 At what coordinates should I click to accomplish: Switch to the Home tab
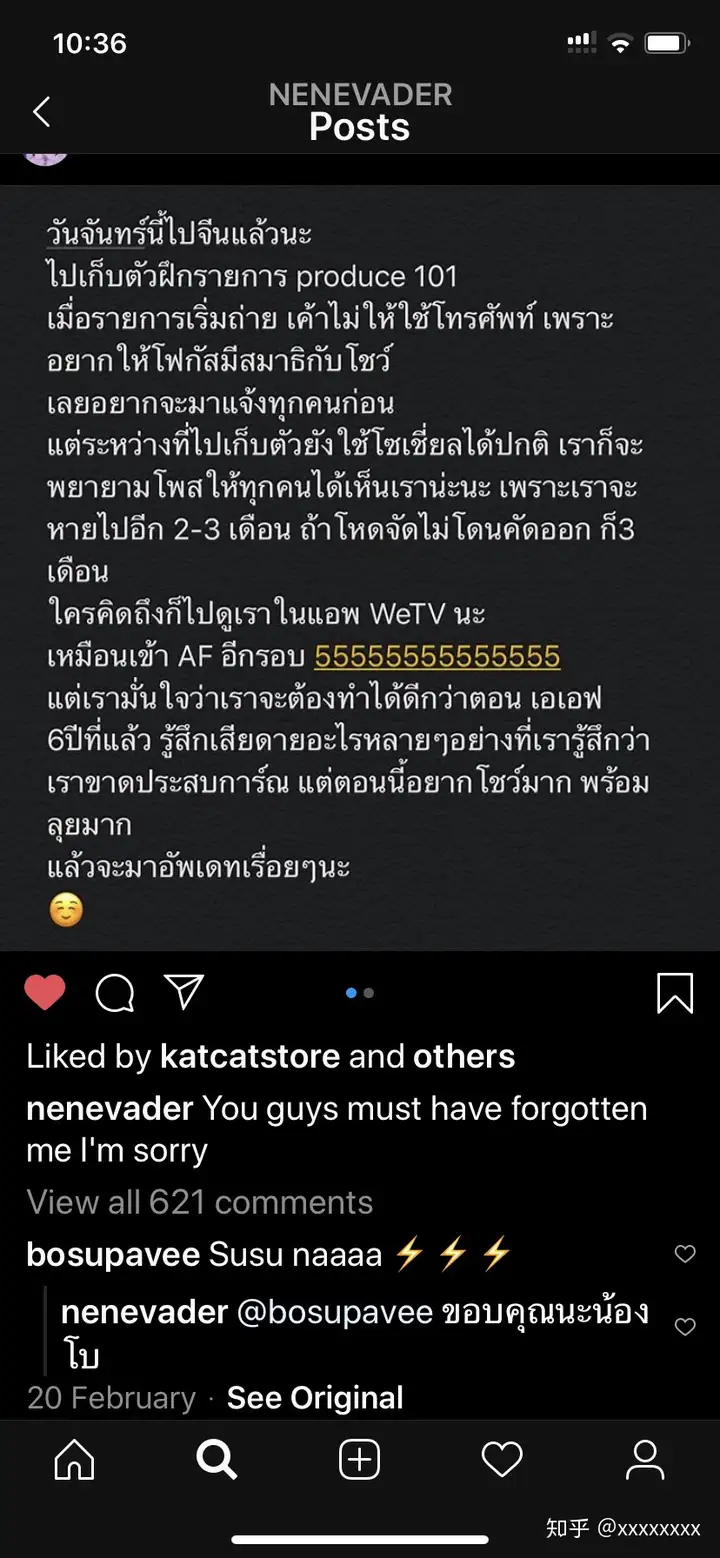74,1461
